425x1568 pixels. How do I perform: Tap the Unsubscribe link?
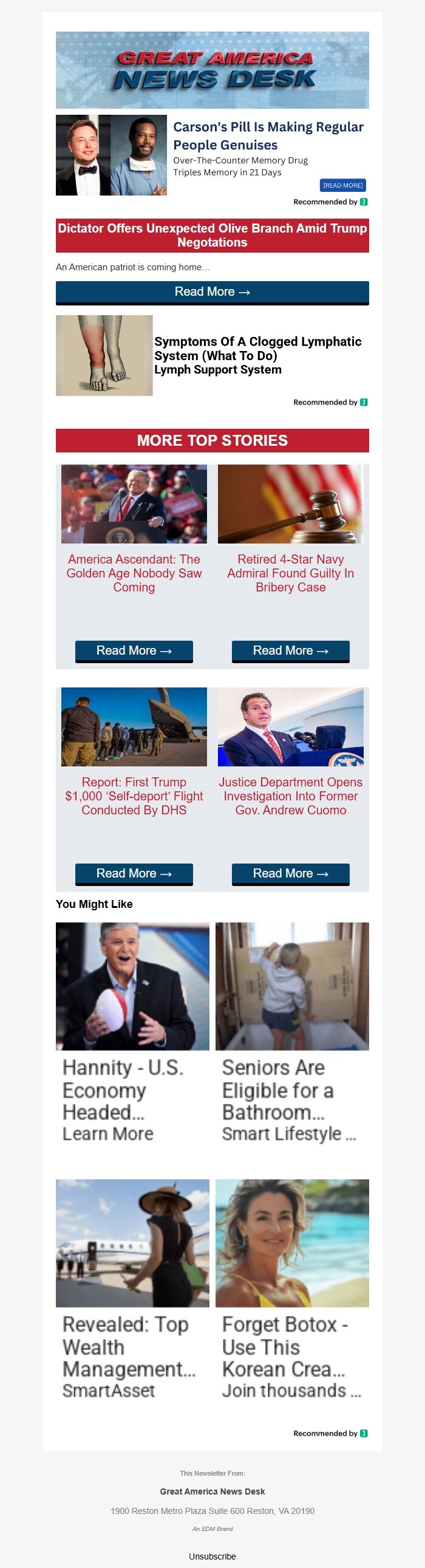[212, 1556]
